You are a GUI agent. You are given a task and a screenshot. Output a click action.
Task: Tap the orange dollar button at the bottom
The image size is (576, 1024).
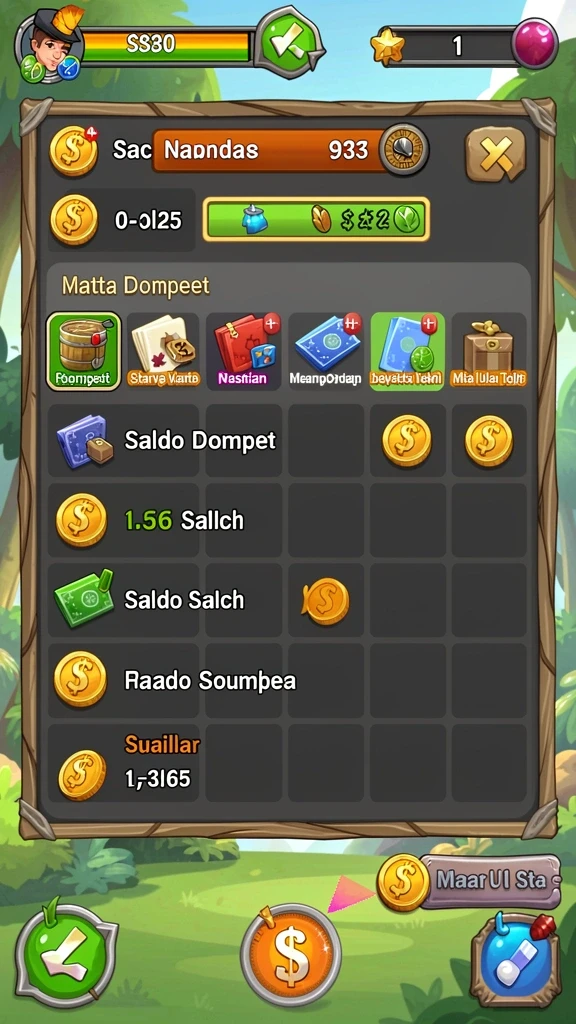(291, 955)
